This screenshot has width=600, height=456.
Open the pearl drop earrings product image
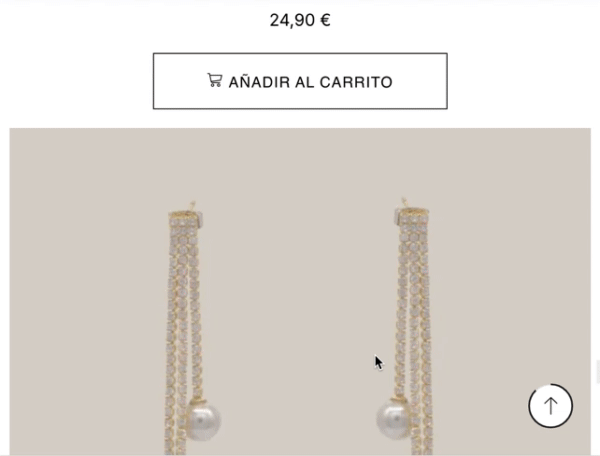(300, 300)
